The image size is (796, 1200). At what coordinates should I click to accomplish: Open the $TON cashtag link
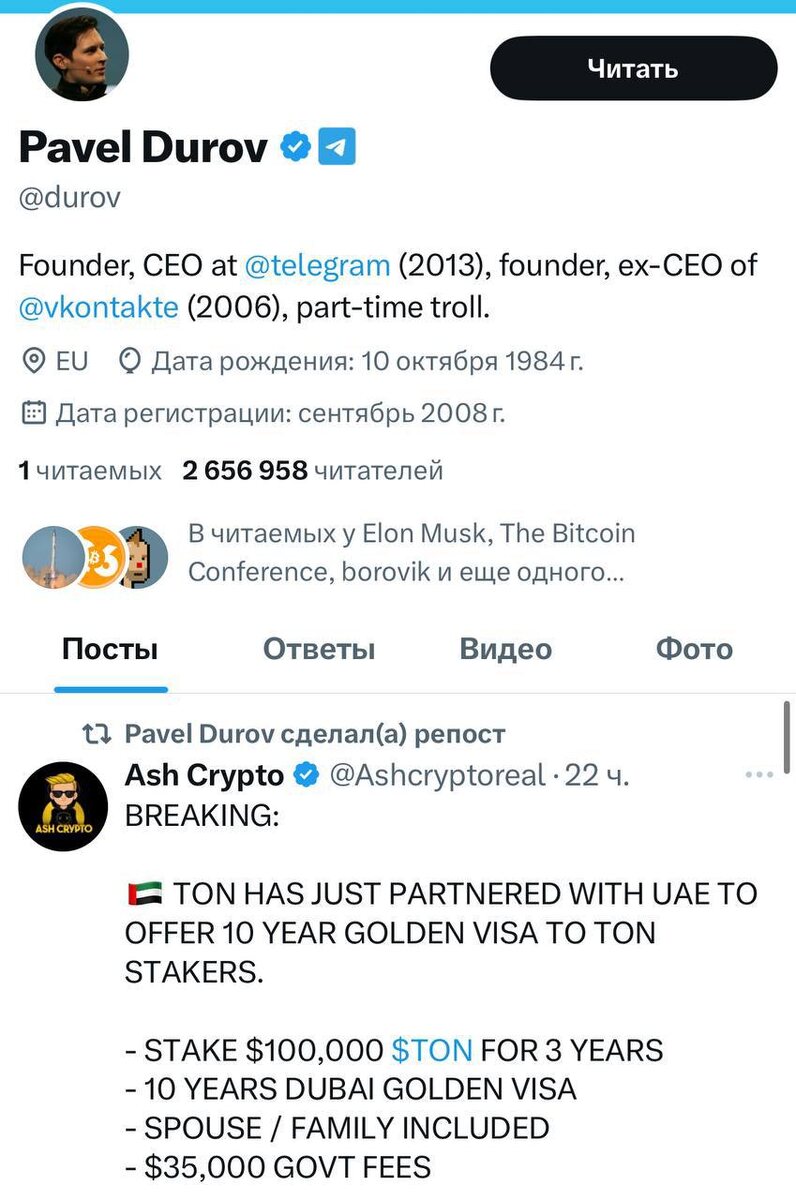431,1050
